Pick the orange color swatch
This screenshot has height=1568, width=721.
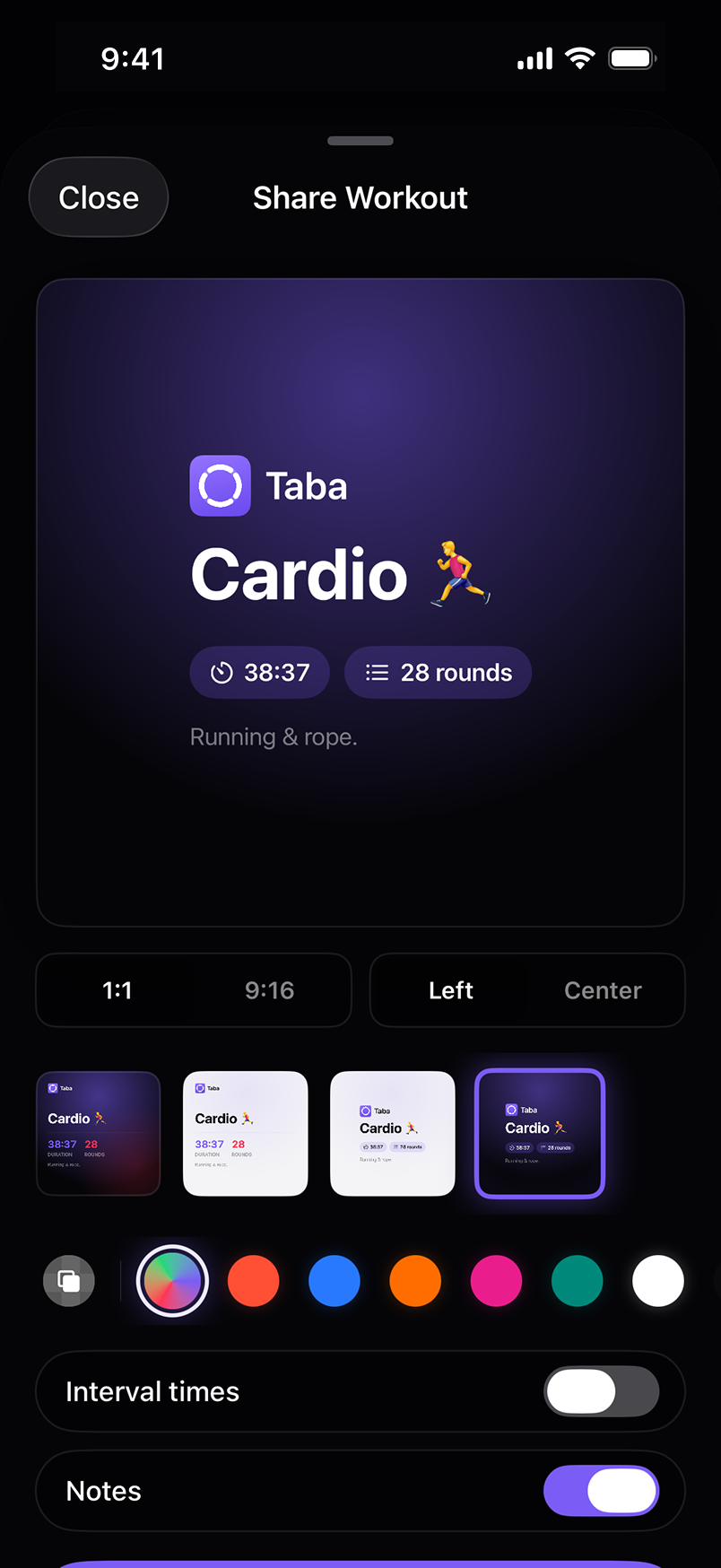coord(415,1281)
